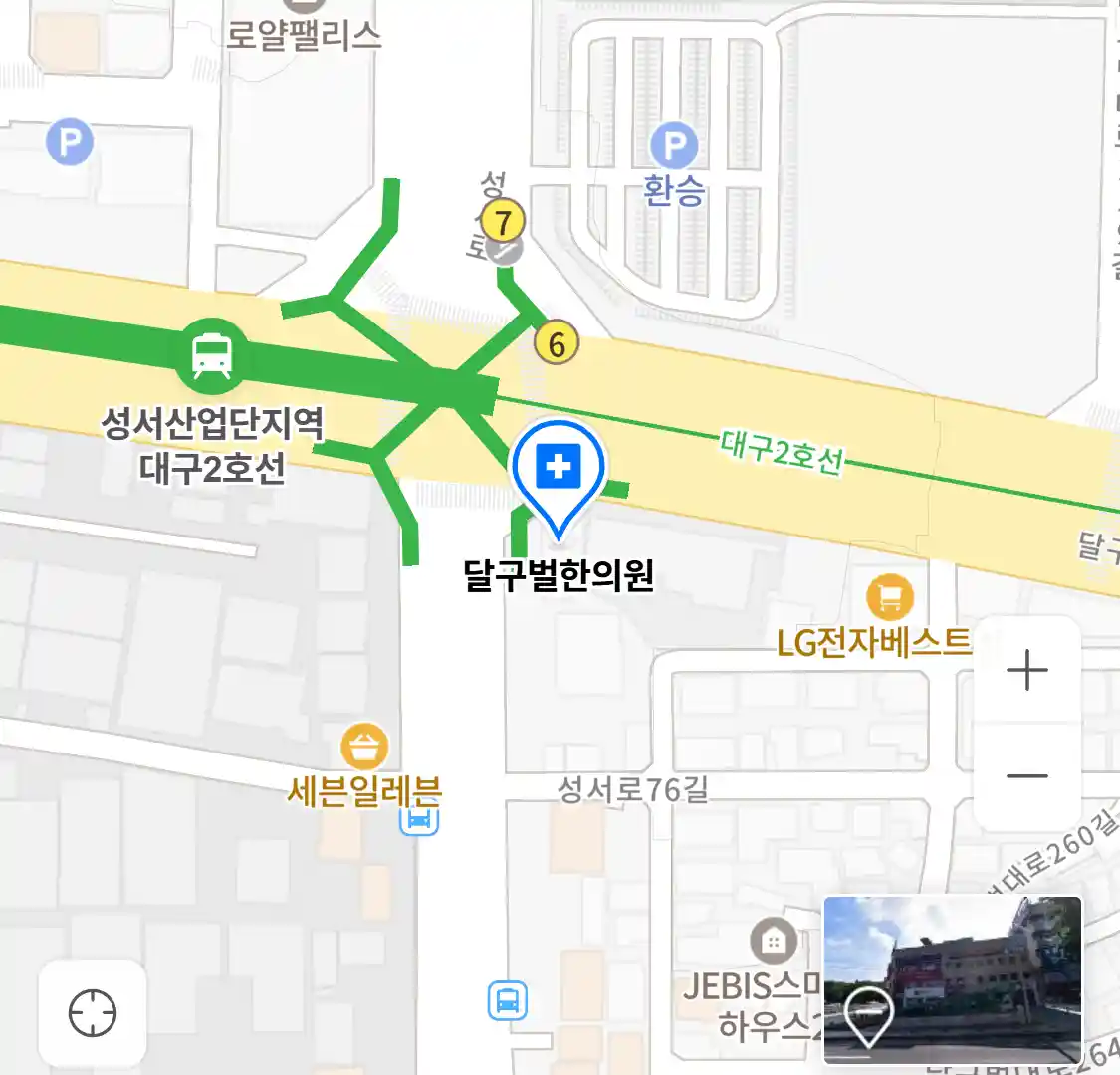This screenshot has width=1120, height=1075.
Task: Tap subway exit 7 marker
Action: tap(503, 222)
